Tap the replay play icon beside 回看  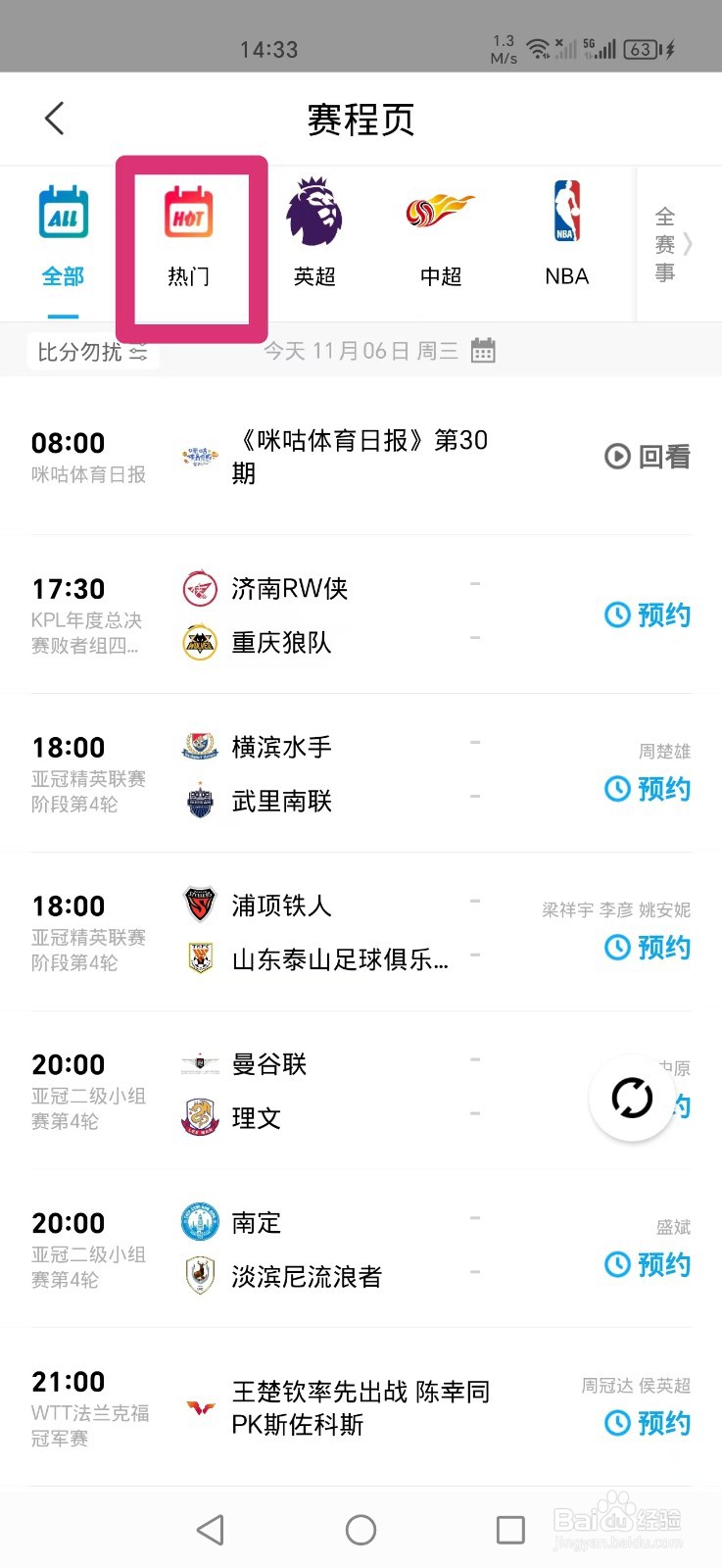tap(617, 457)
